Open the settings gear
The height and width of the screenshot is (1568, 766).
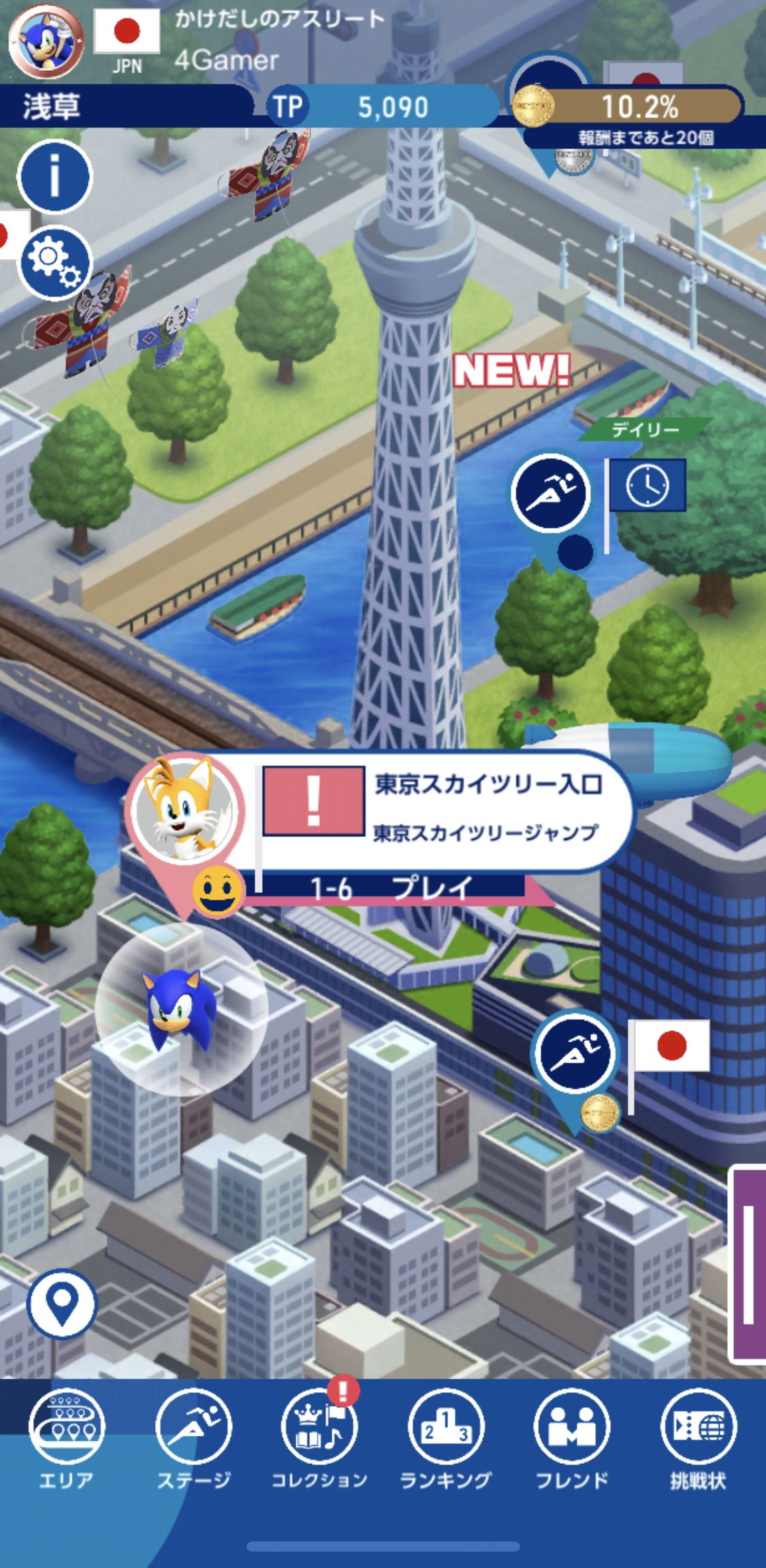coord(55,262)
